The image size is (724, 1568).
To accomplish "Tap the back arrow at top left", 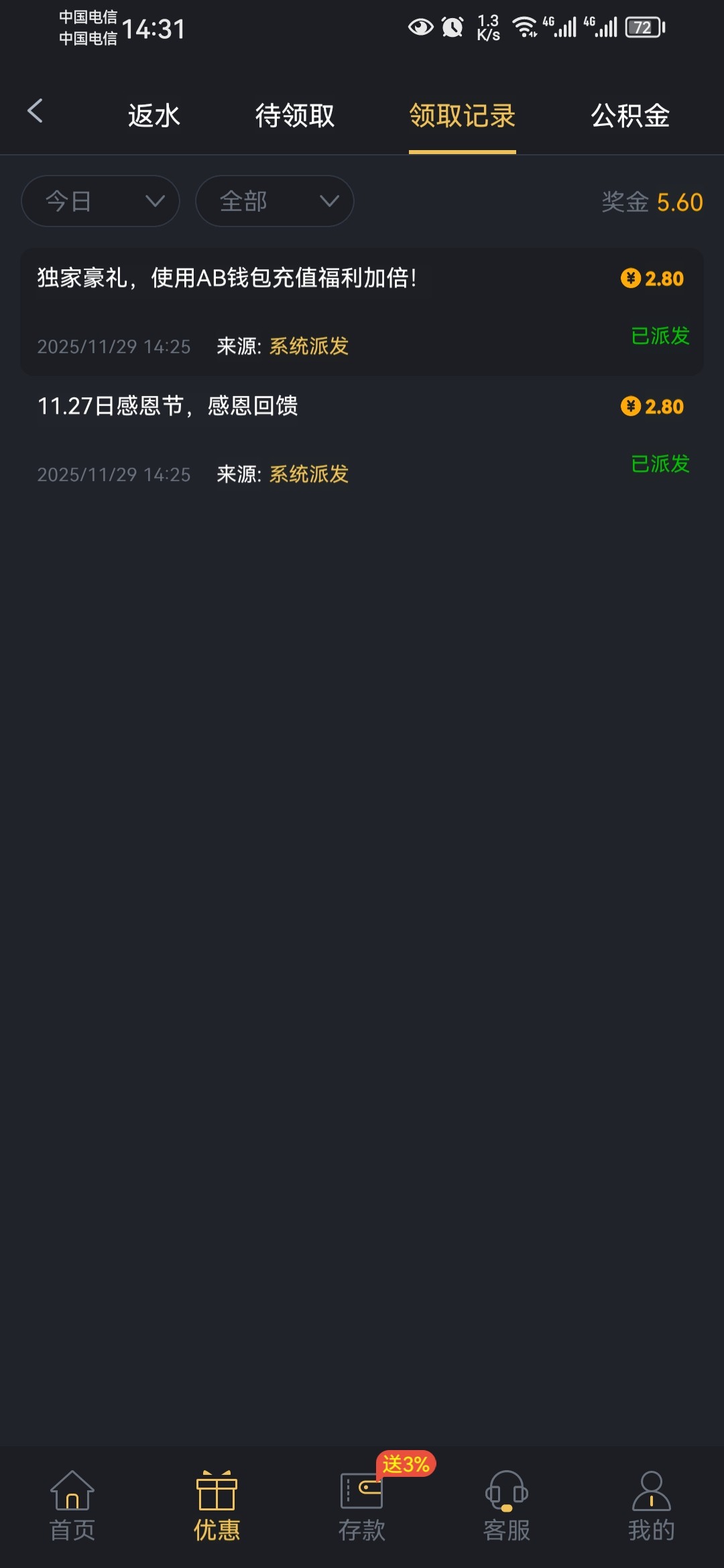I will [x=37, y=111].
